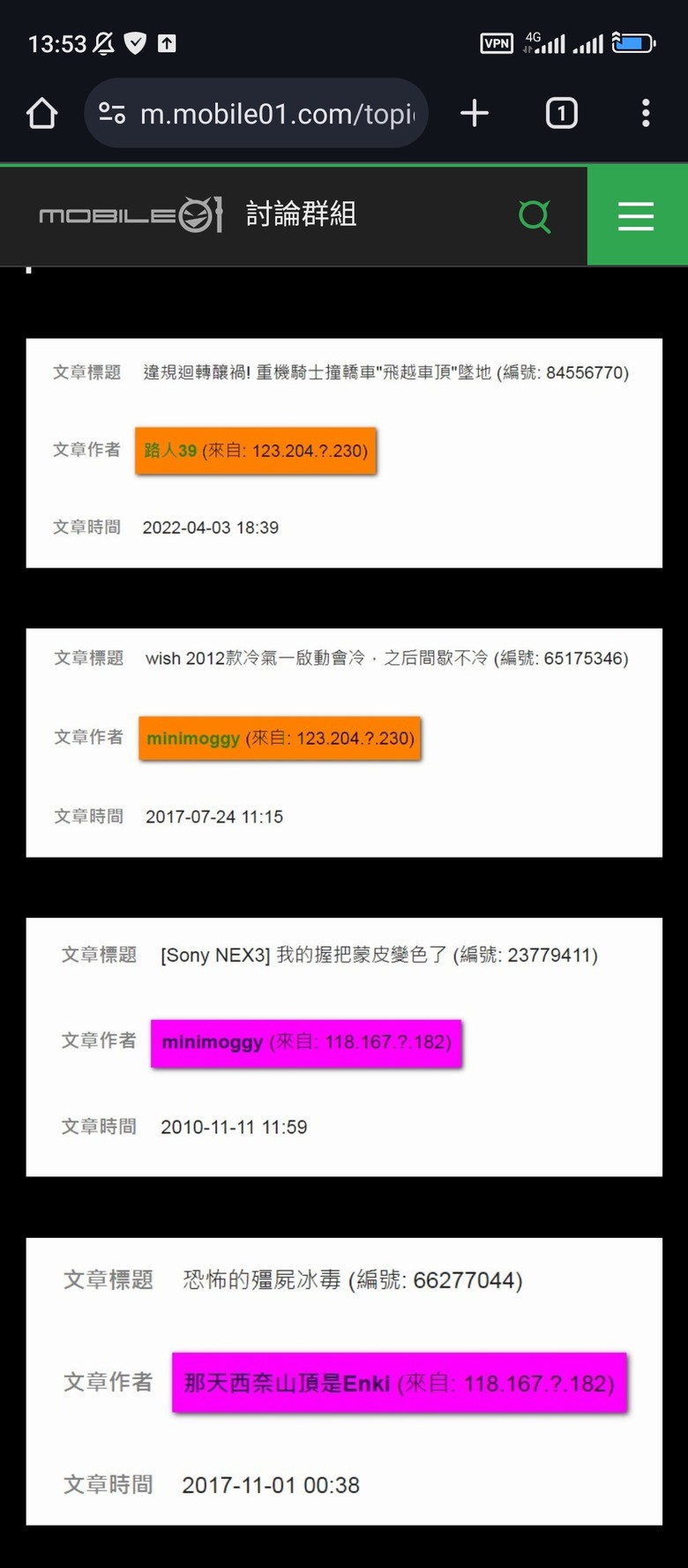Open the browser overflow menu
Image resolution: width=688 pixels, height=1568 pixels.
[x=646, y=113]
